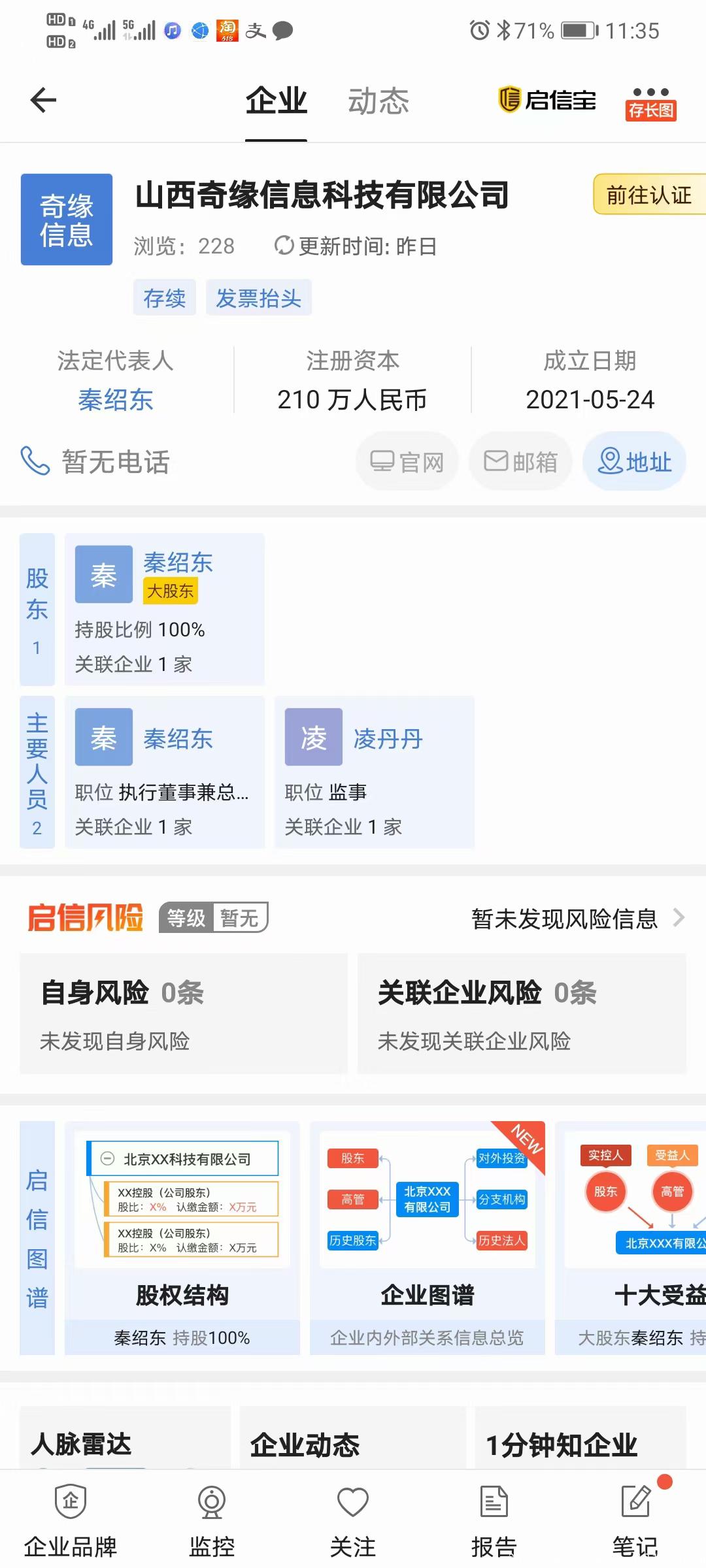Viewport: 706px width, 1568px height.
Task: Select the 监控 monitoring icon in bottom bar
Action: [212, 1516]
